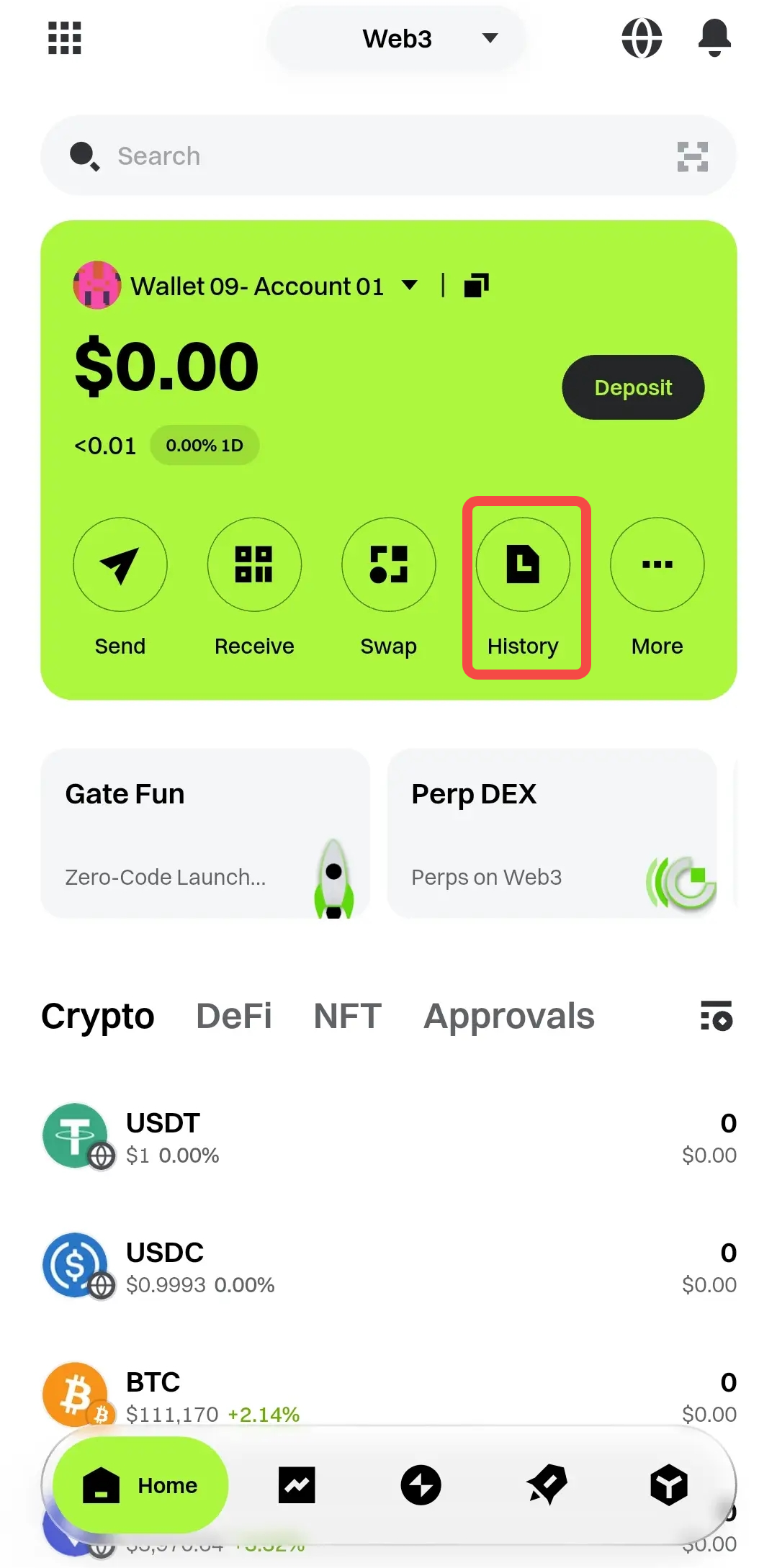Open the notifications bell
The width and height of the screenshot is (777, 1568).
coord(714,38)
